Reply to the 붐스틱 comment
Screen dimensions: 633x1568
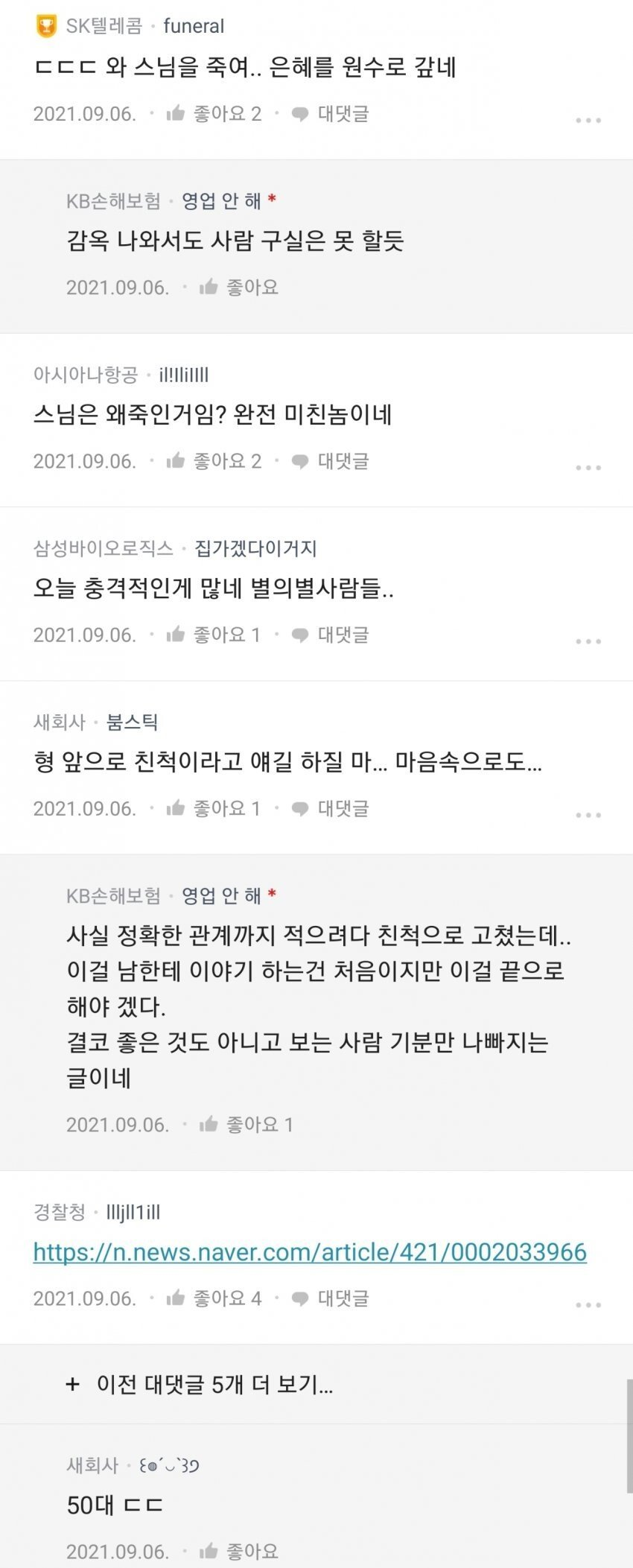pyautogui.click(x=331, y=808)
